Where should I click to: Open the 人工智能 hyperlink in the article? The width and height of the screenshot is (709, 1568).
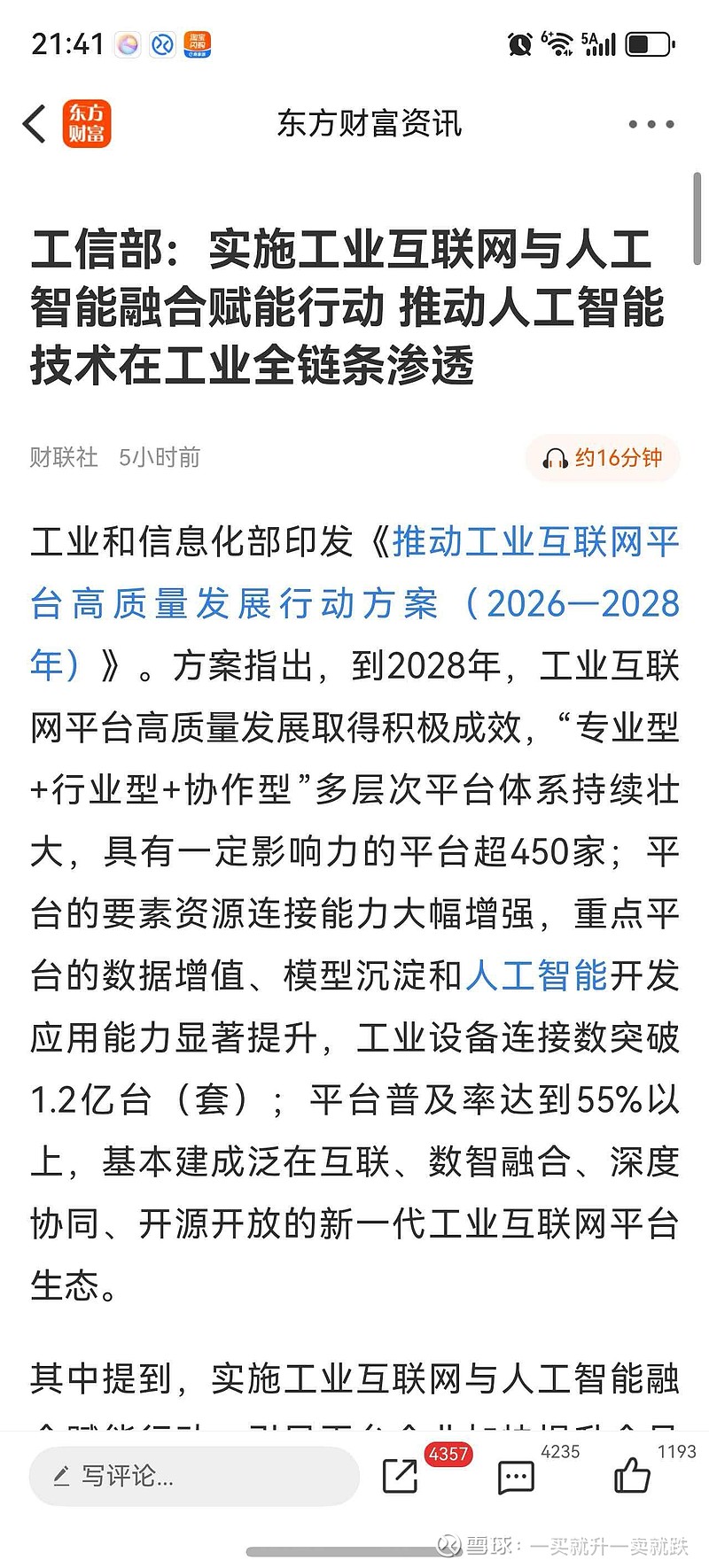point(539,976)
